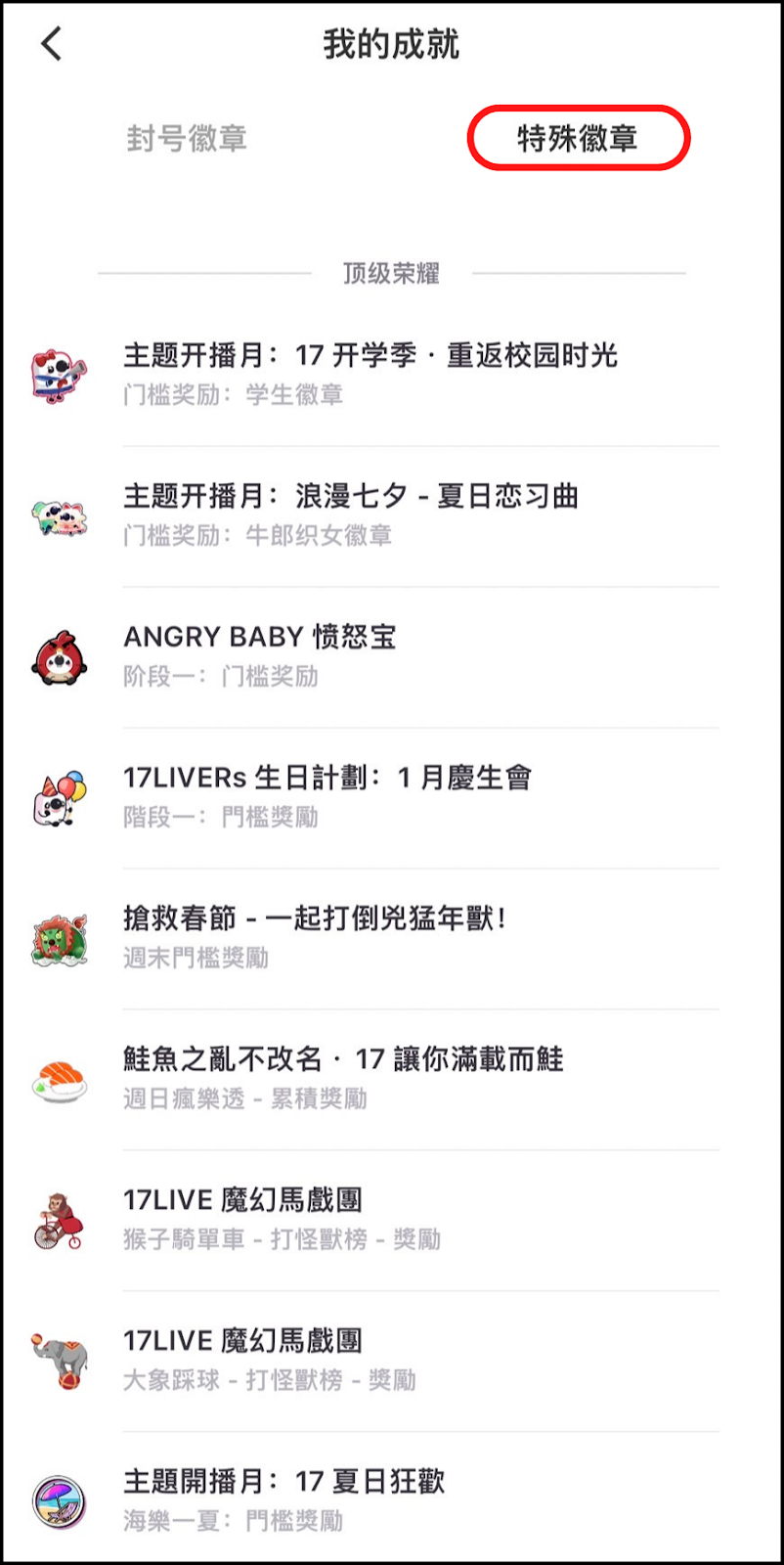This screenshot has width=784, height=1565.
Task: Open 鮭魚之亂不改名 badge entry
Action: pos(344,1078)
